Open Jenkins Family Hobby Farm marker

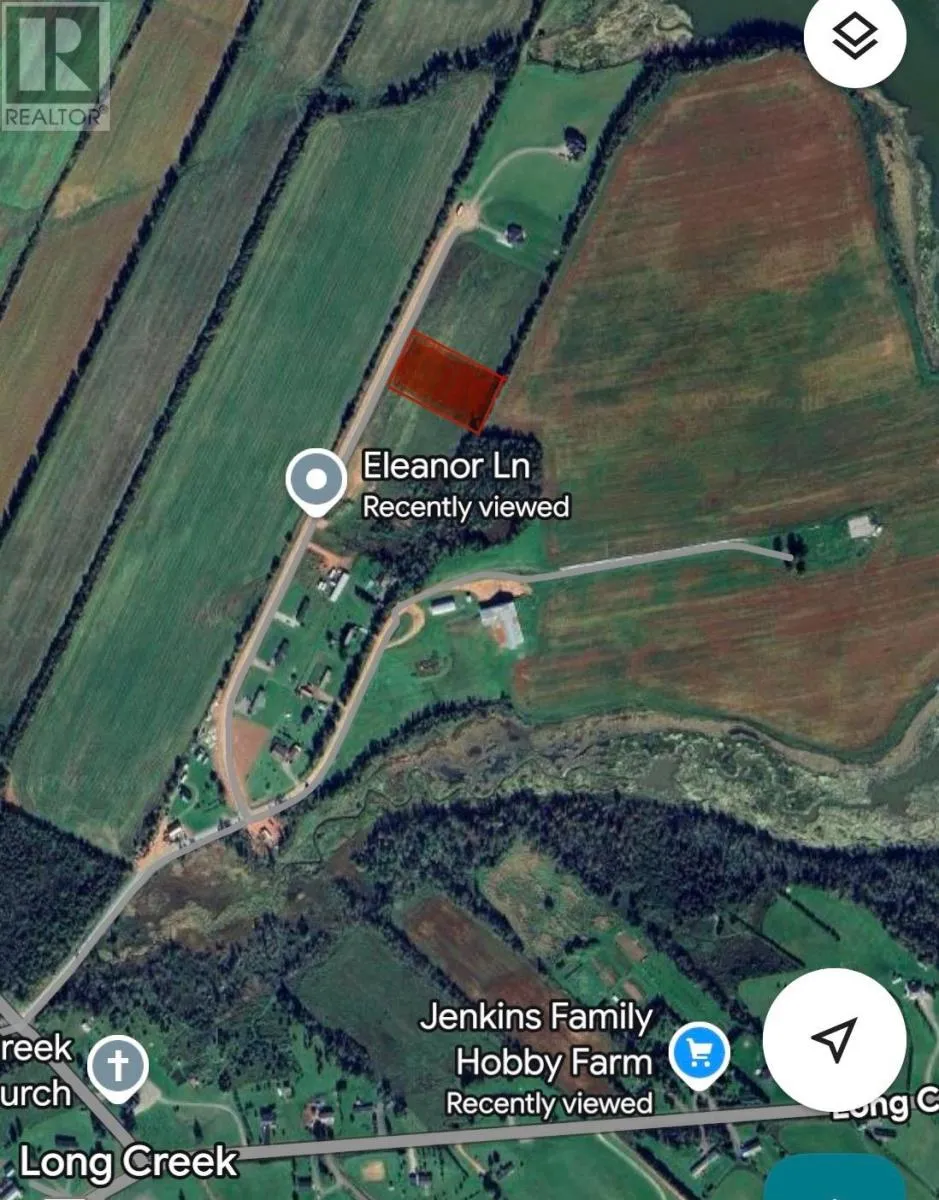(x=699, y=1053)
